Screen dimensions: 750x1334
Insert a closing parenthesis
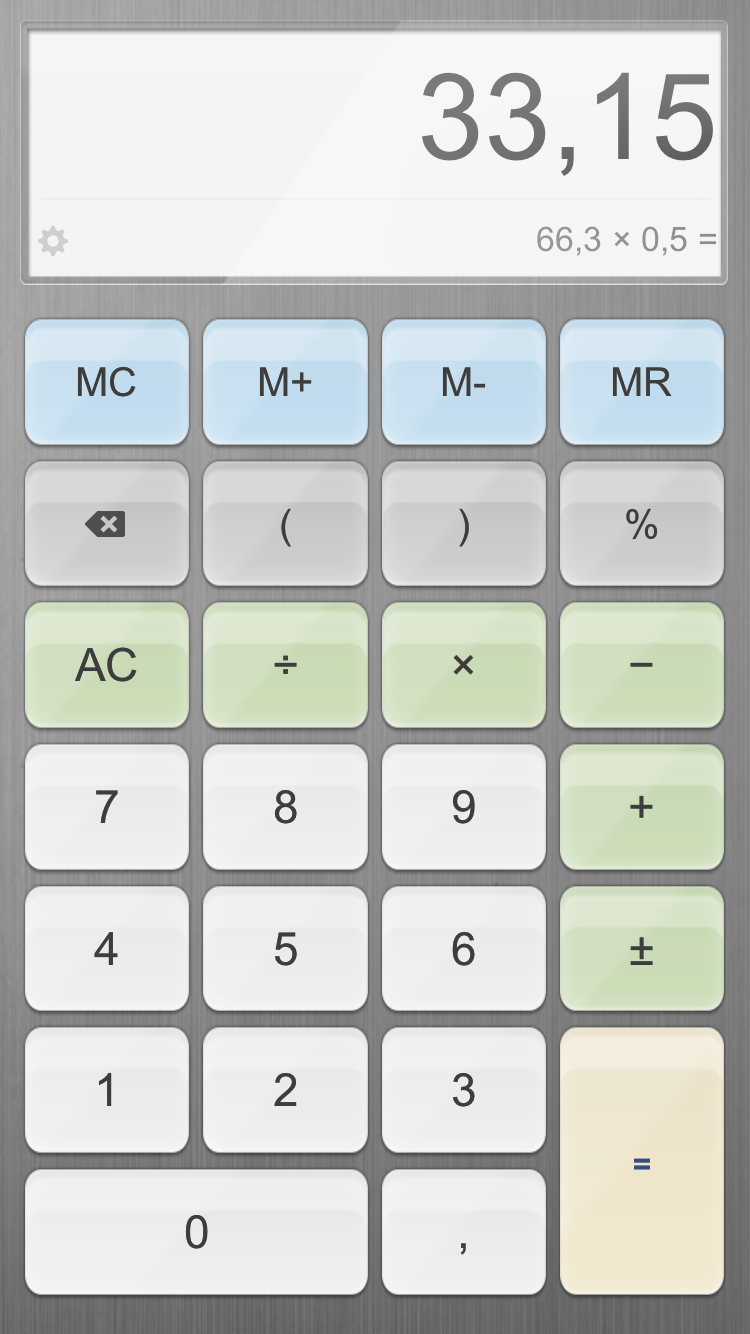(463, 524)
